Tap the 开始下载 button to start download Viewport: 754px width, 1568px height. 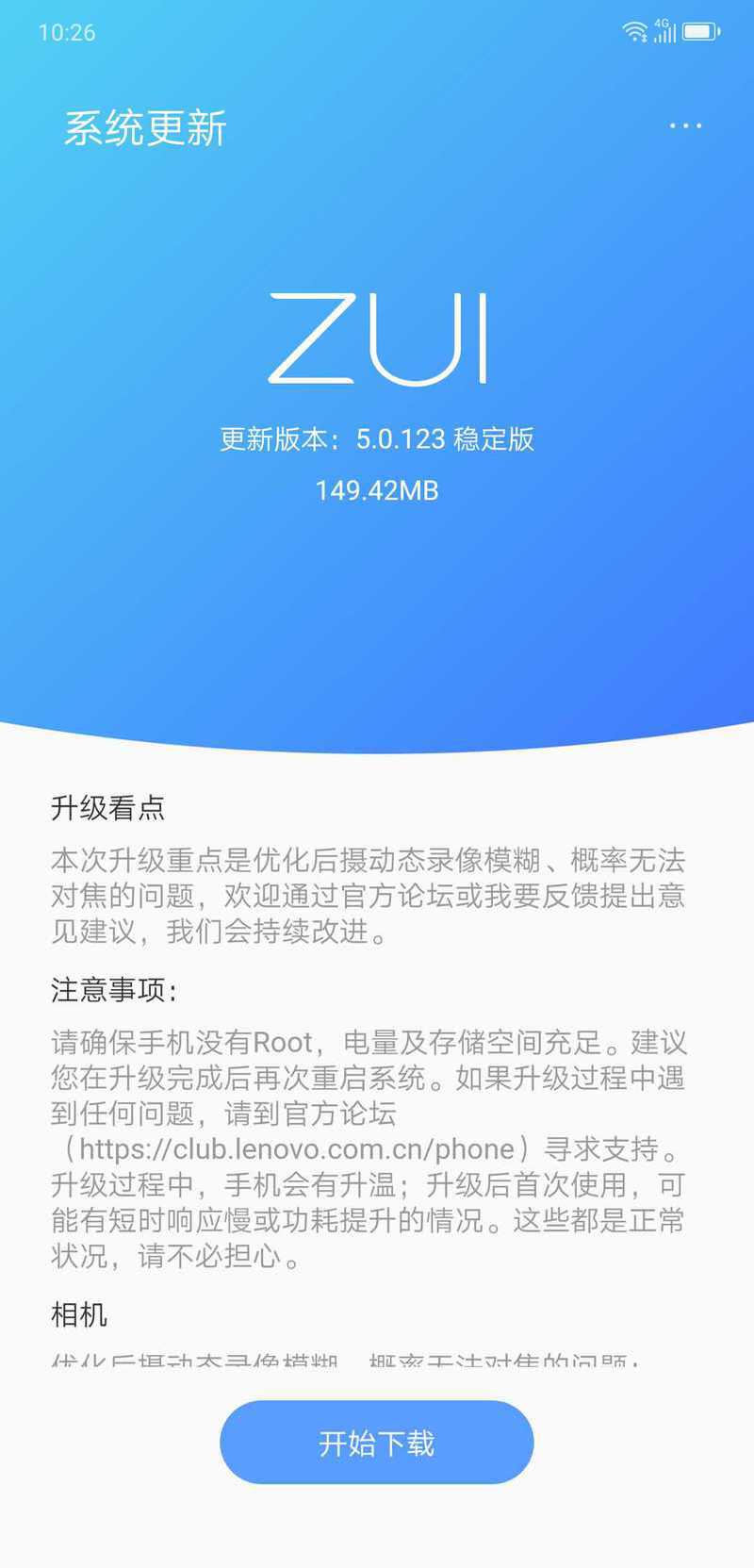pos(377,1442)
